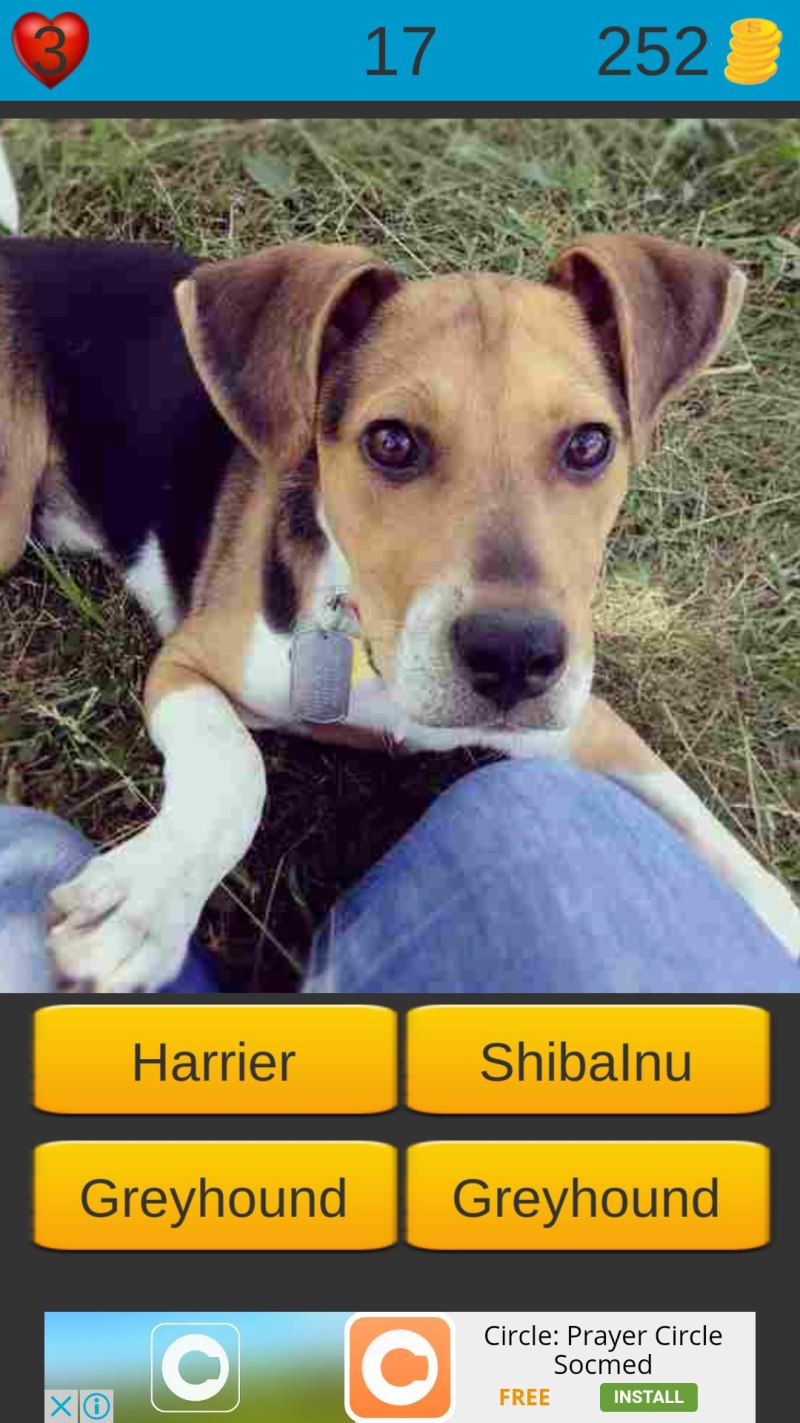Open the ad info icon
The height and width of the screenshot is (1423, 800).
96,1407
